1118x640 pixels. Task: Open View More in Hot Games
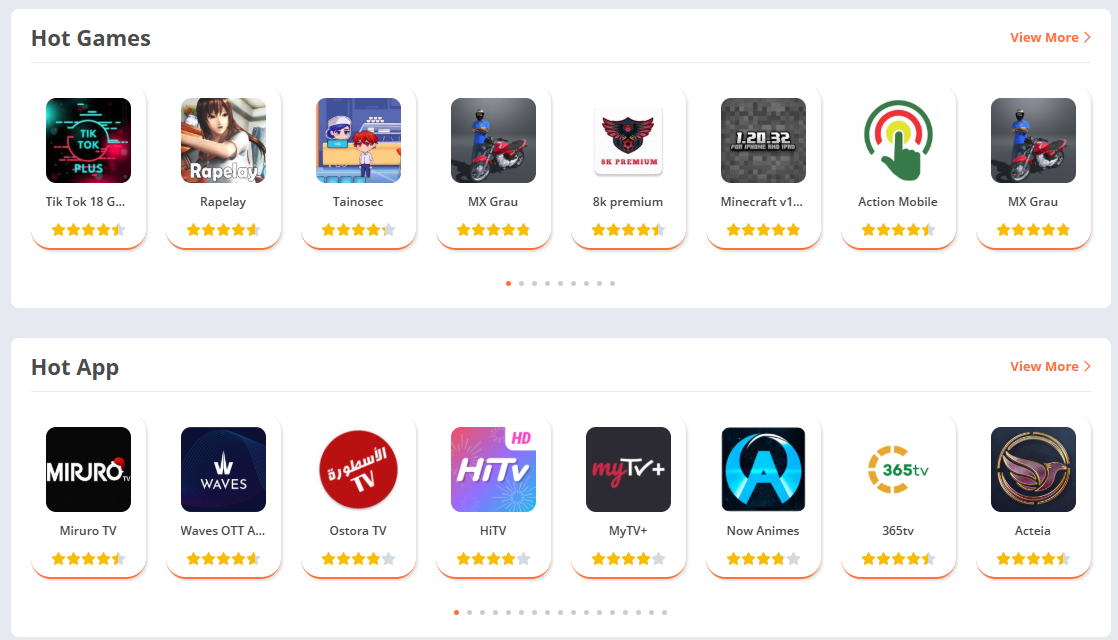tap(1049, 38)
